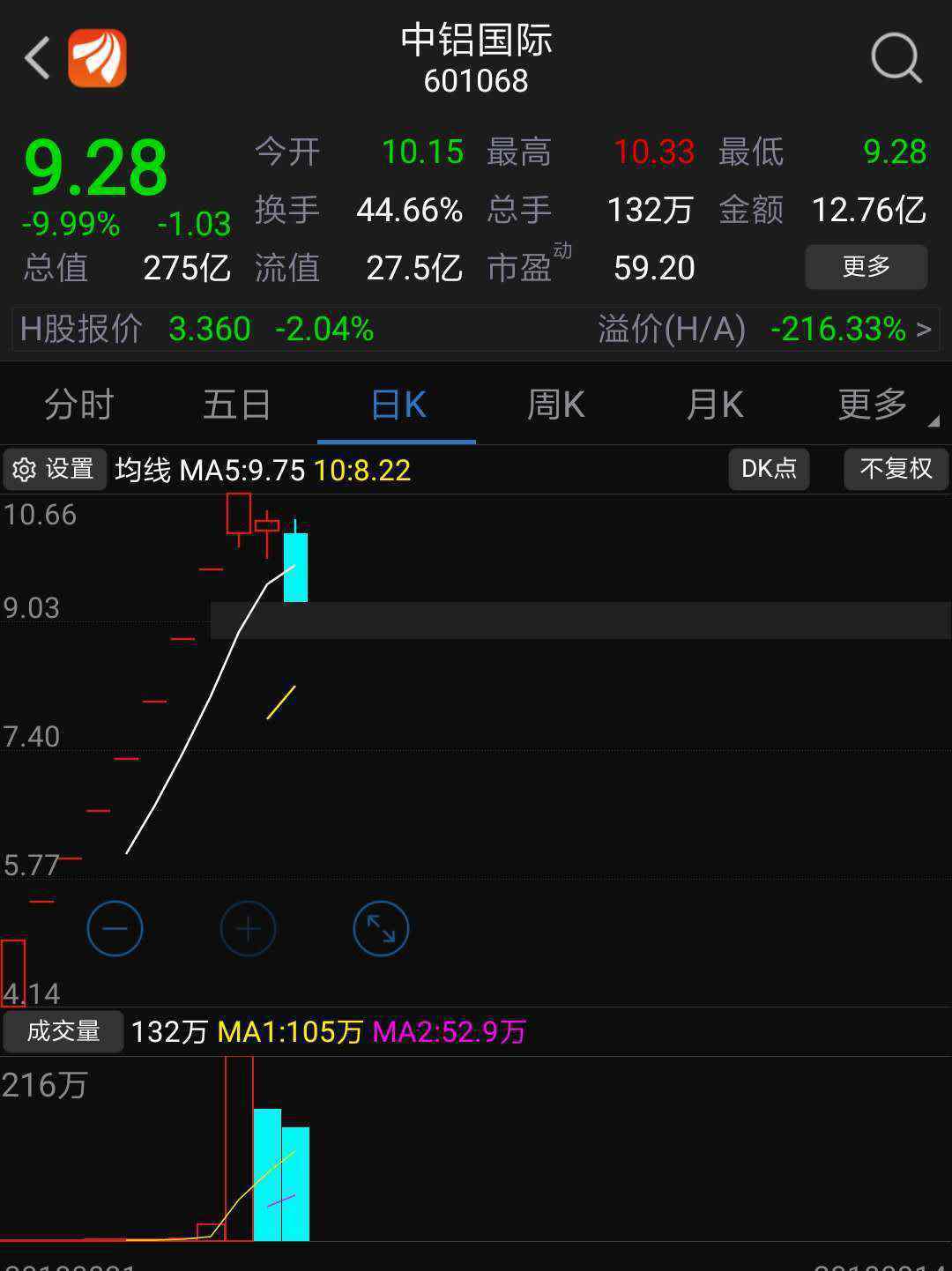This screenshot has height=1271, width=952.
Task: Change the 成交量 indicator
Action: coord(63,1031)
